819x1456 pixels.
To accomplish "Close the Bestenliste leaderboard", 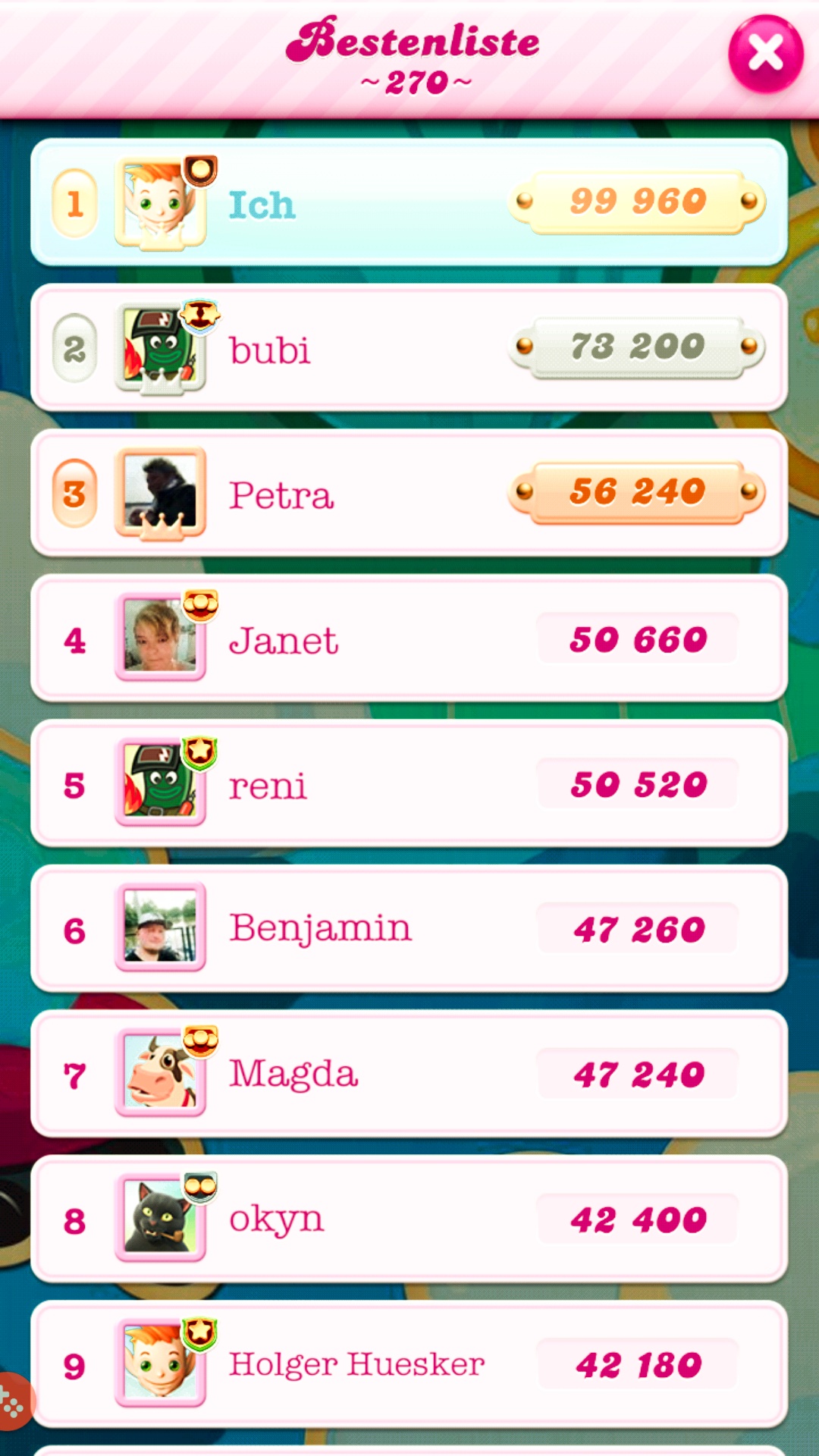I will pos(765,55).
